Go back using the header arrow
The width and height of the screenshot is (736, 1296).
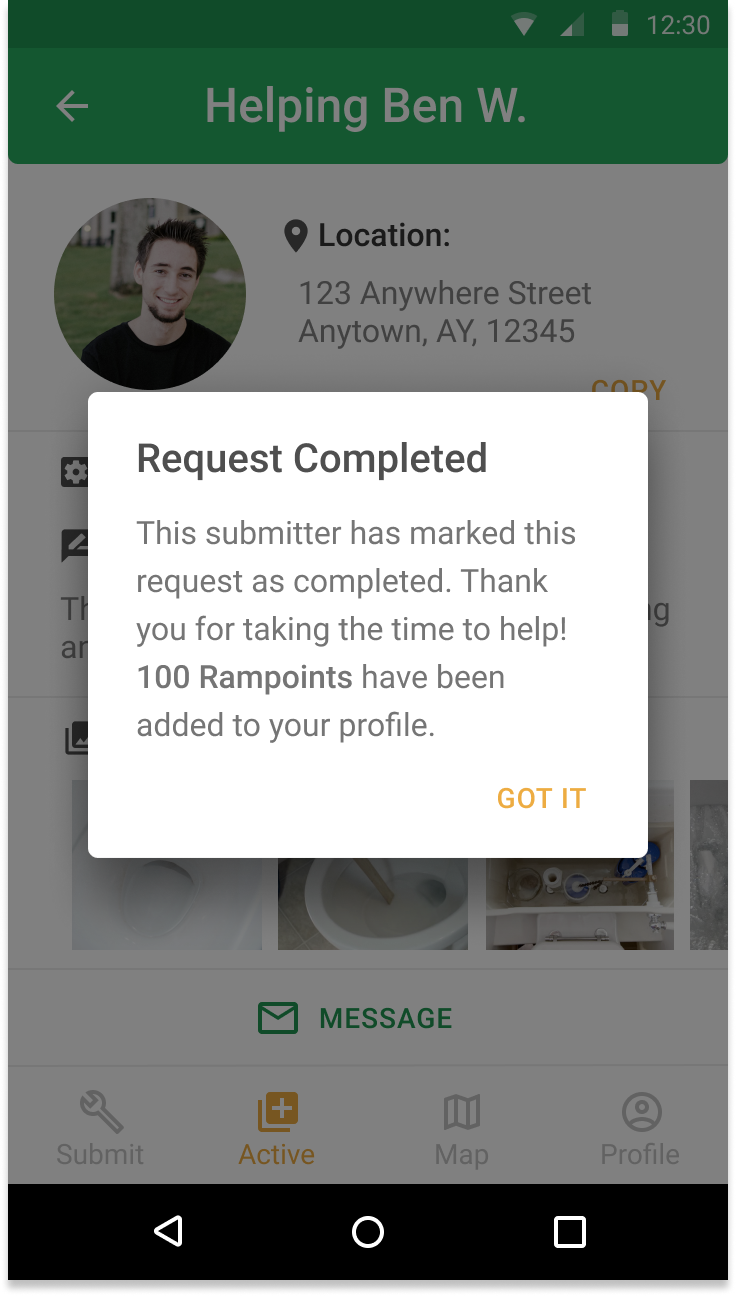[72, 106]
